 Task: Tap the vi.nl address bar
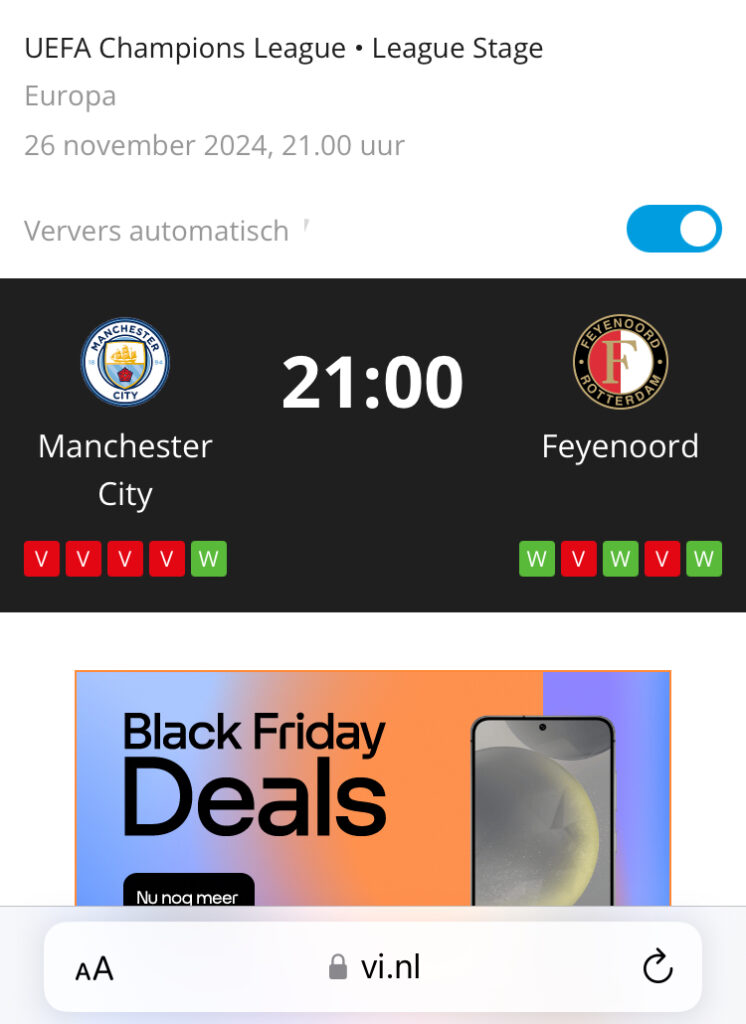point(375,967)
